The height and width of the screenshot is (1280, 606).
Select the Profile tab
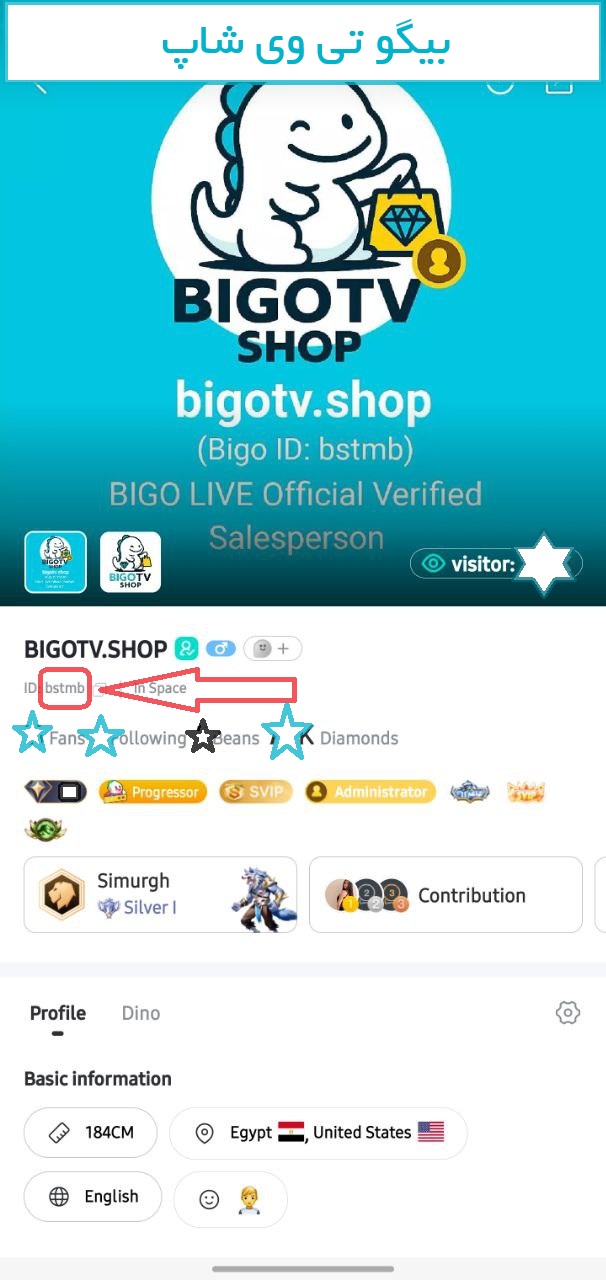coord(57,1013)
